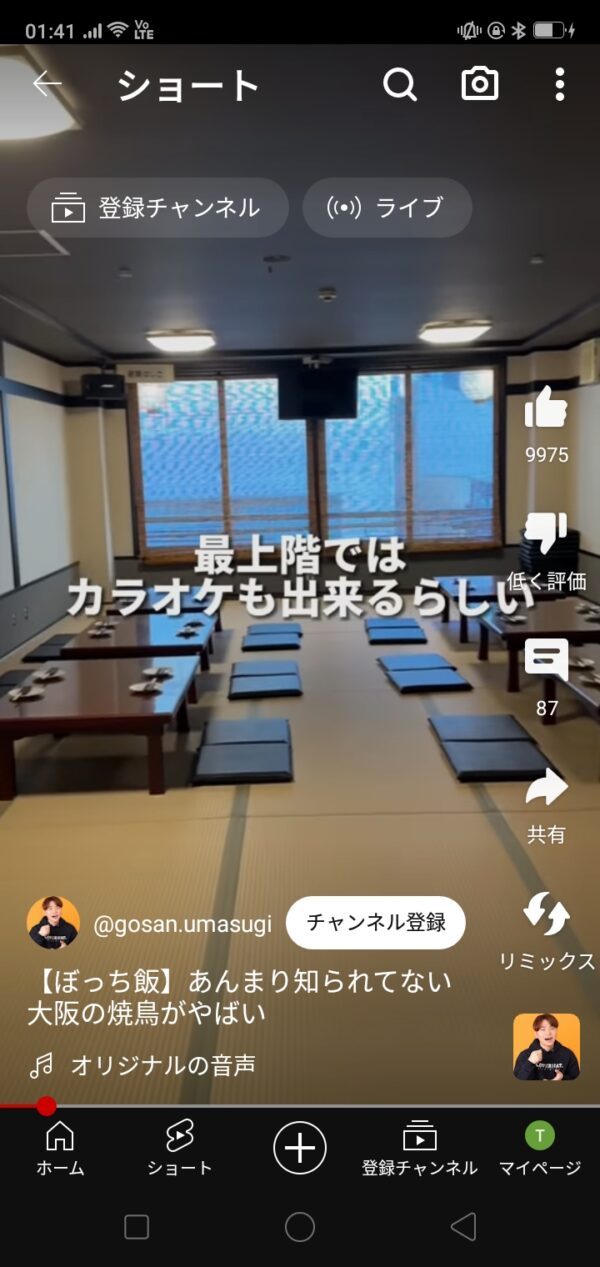This screenshot has height=1267, width=600.
Task: Open the three-dot overflow menu
Action: click(559, 85)
